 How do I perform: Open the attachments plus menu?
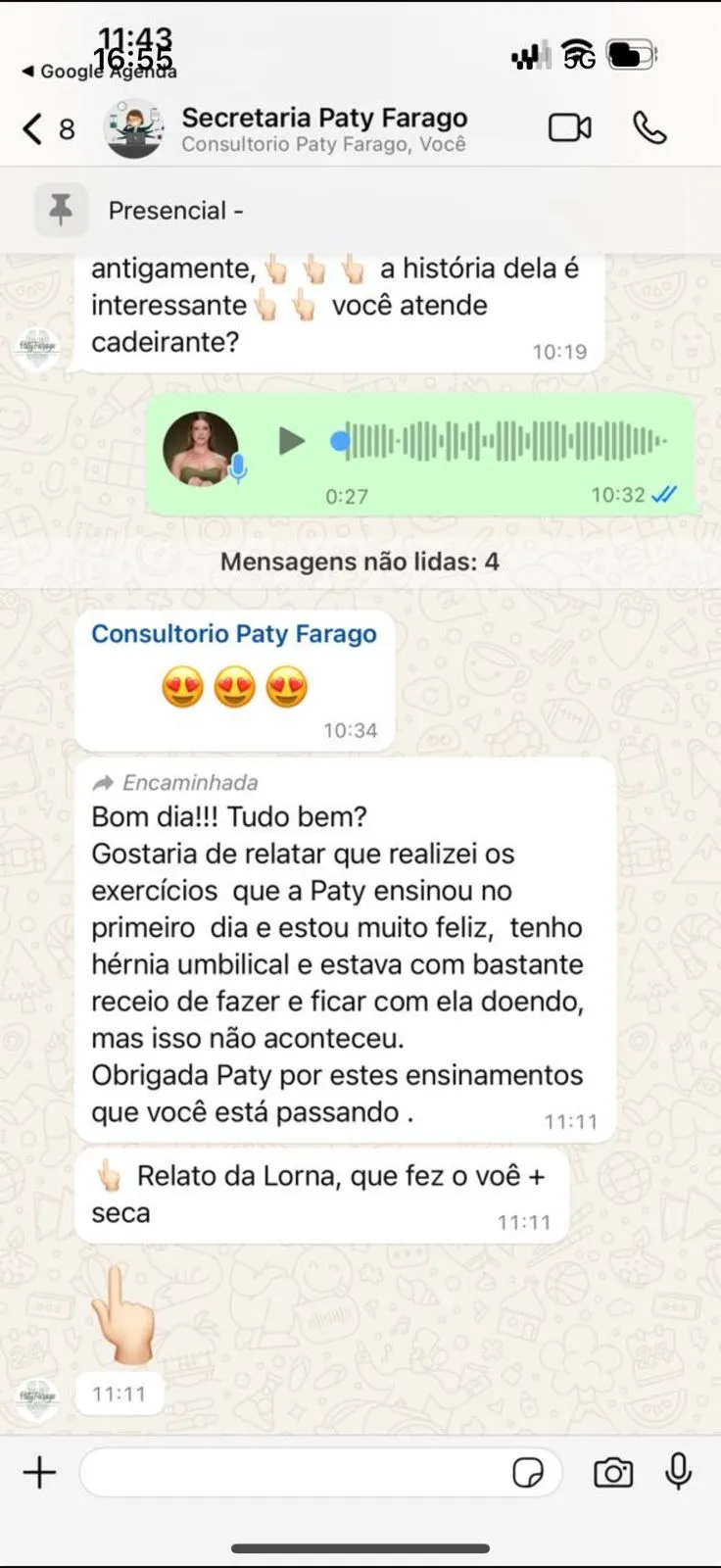[40, 1472]
